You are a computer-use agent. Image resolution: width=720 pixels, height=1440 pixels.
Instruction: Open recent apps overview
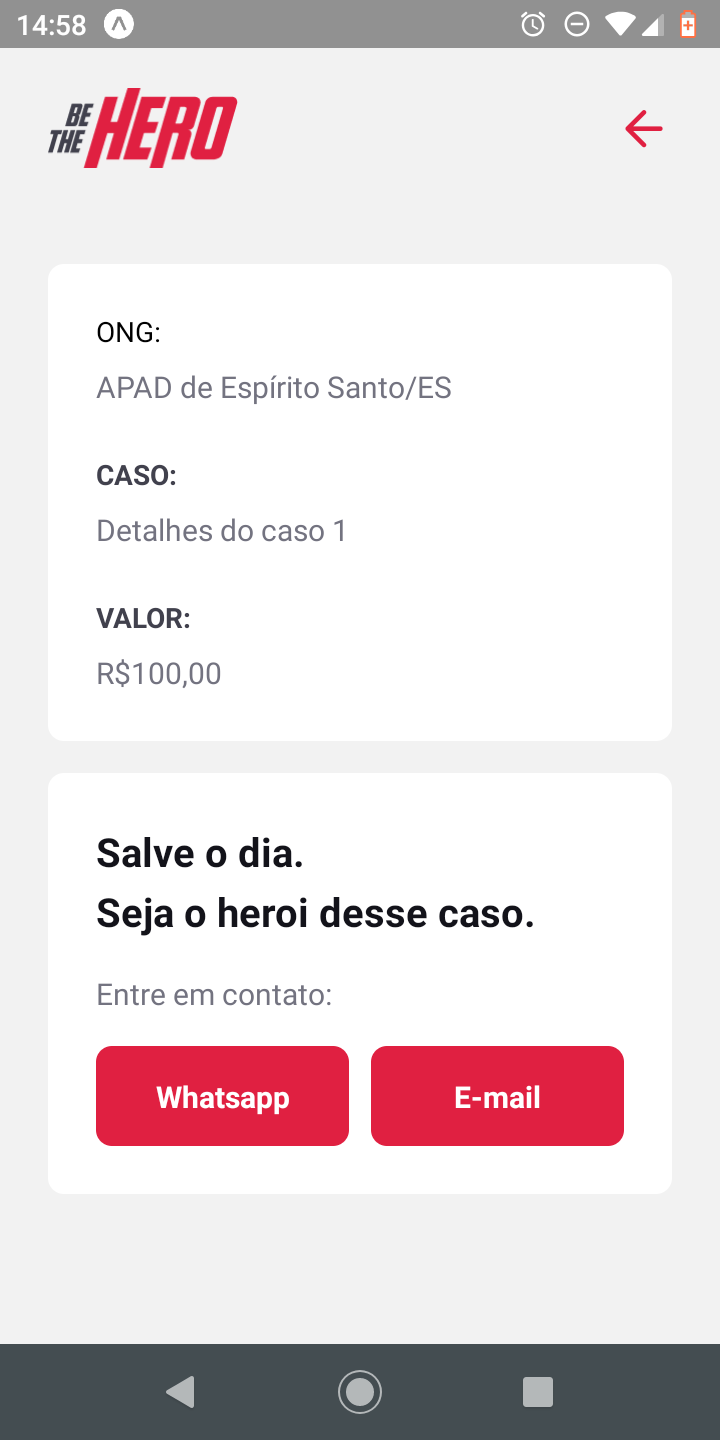(x=538, y=1391)
